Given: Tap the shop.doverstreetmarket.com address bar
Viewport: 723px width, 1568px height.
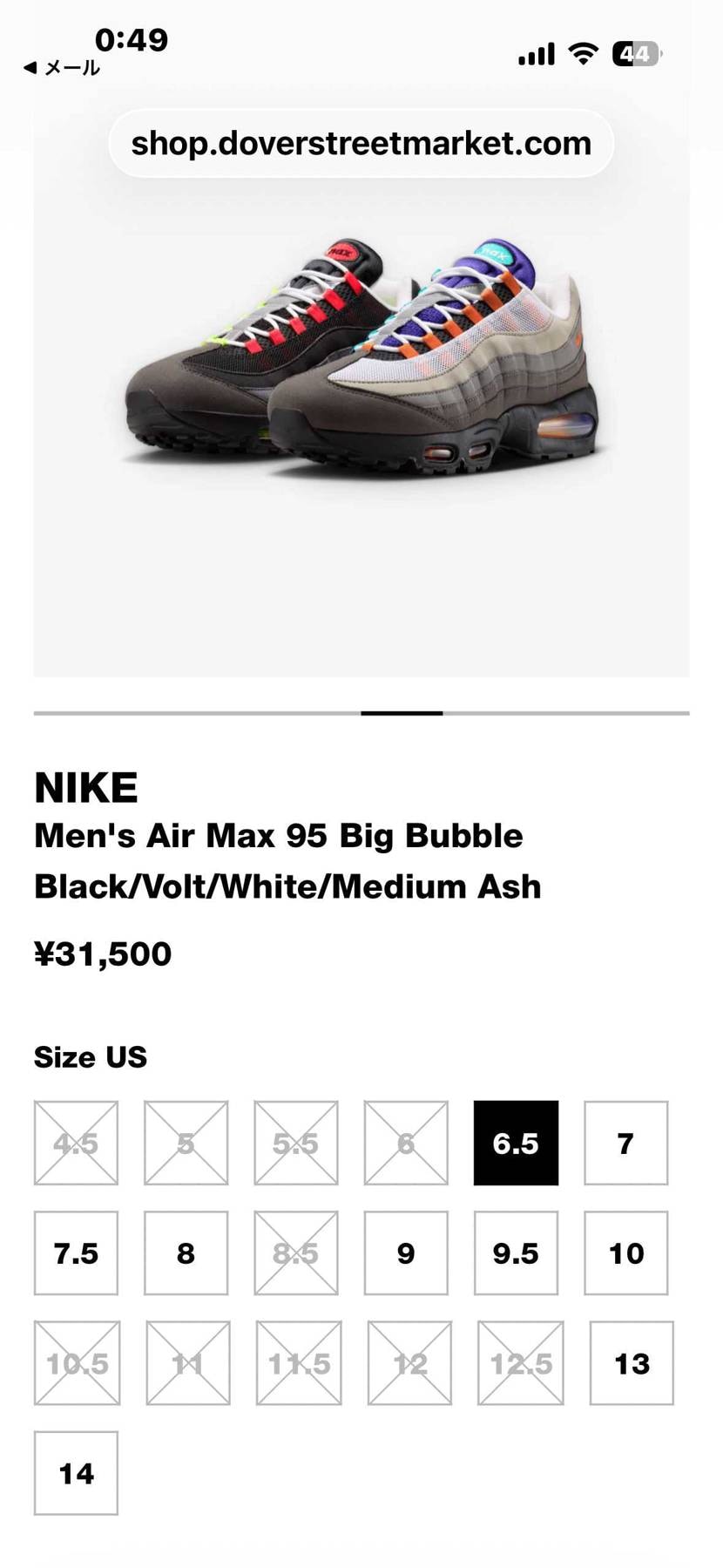Looking at the screenshot, I should [361, 143].
